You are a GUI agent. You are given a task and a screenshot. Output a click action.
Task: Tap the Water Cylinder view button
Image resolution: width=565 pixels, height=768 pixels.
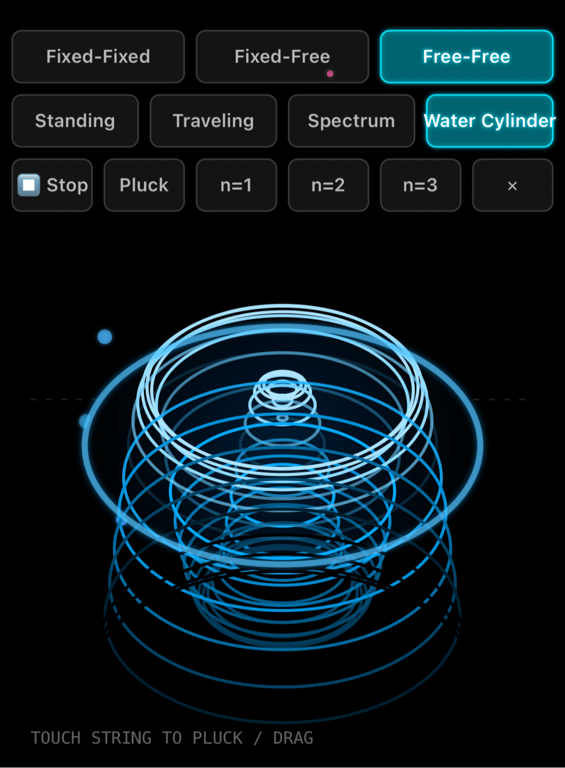click(490, 121)
